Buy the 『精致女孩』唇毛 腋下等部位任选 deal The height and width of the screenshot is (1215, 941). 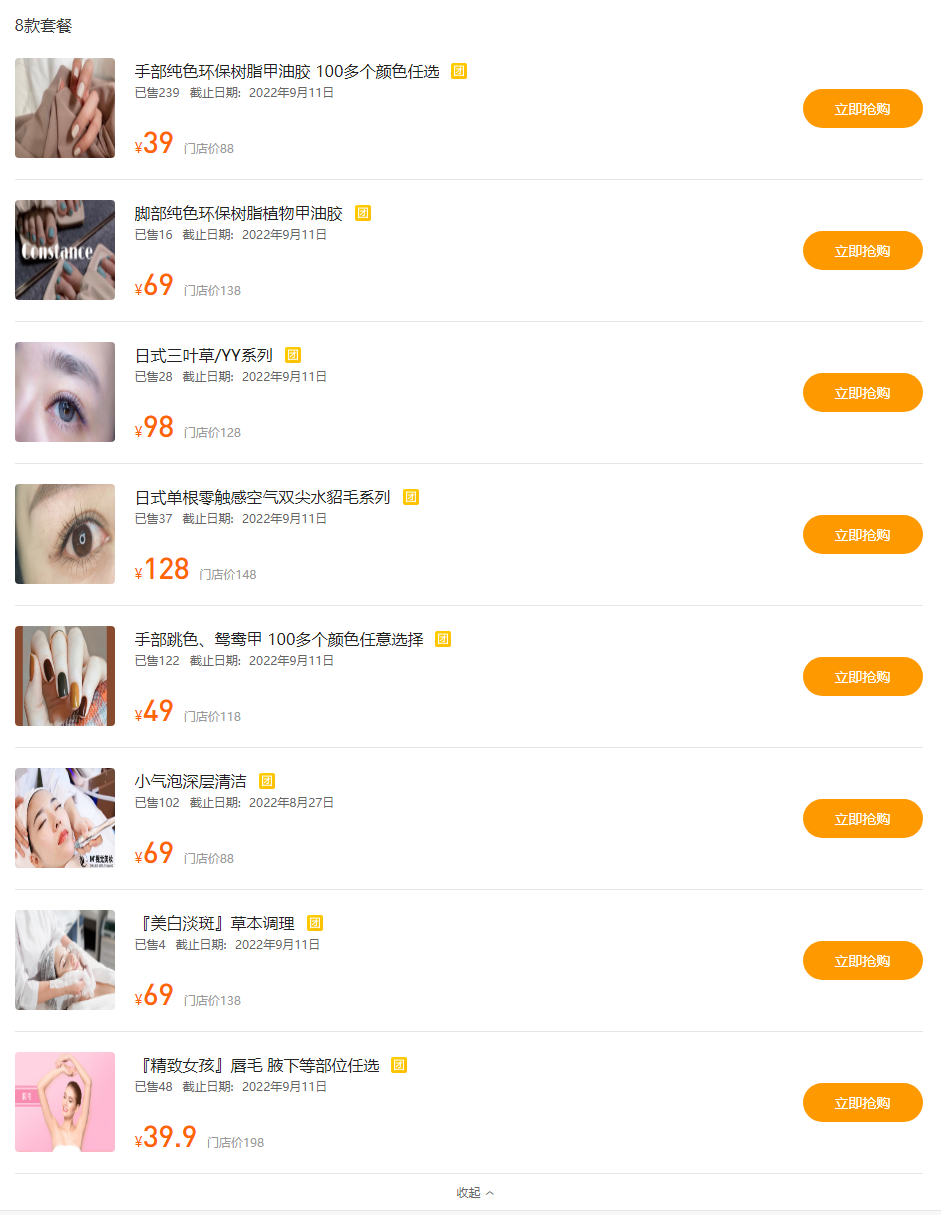click(862, 1103)
